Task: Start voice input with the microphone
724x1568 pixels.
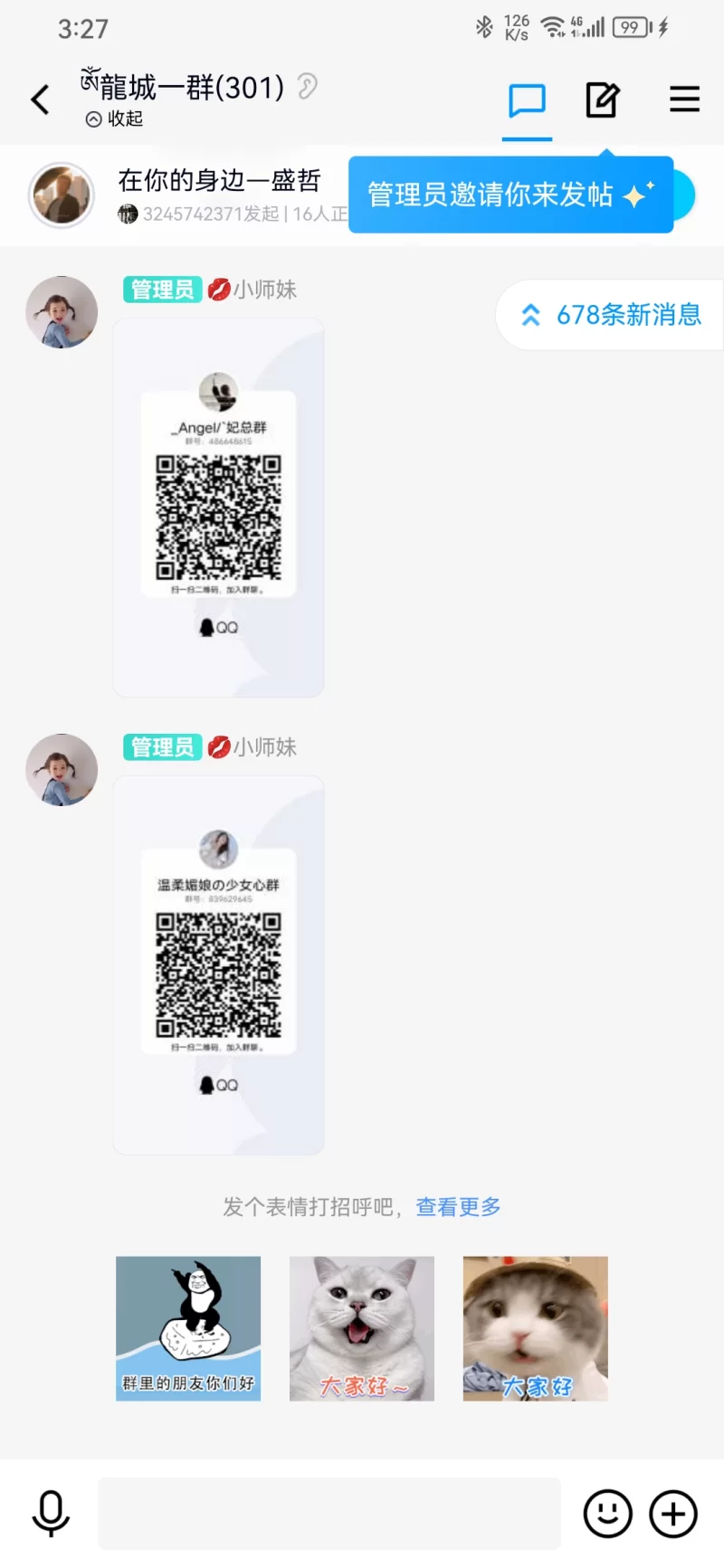Action: [51, 1513]
